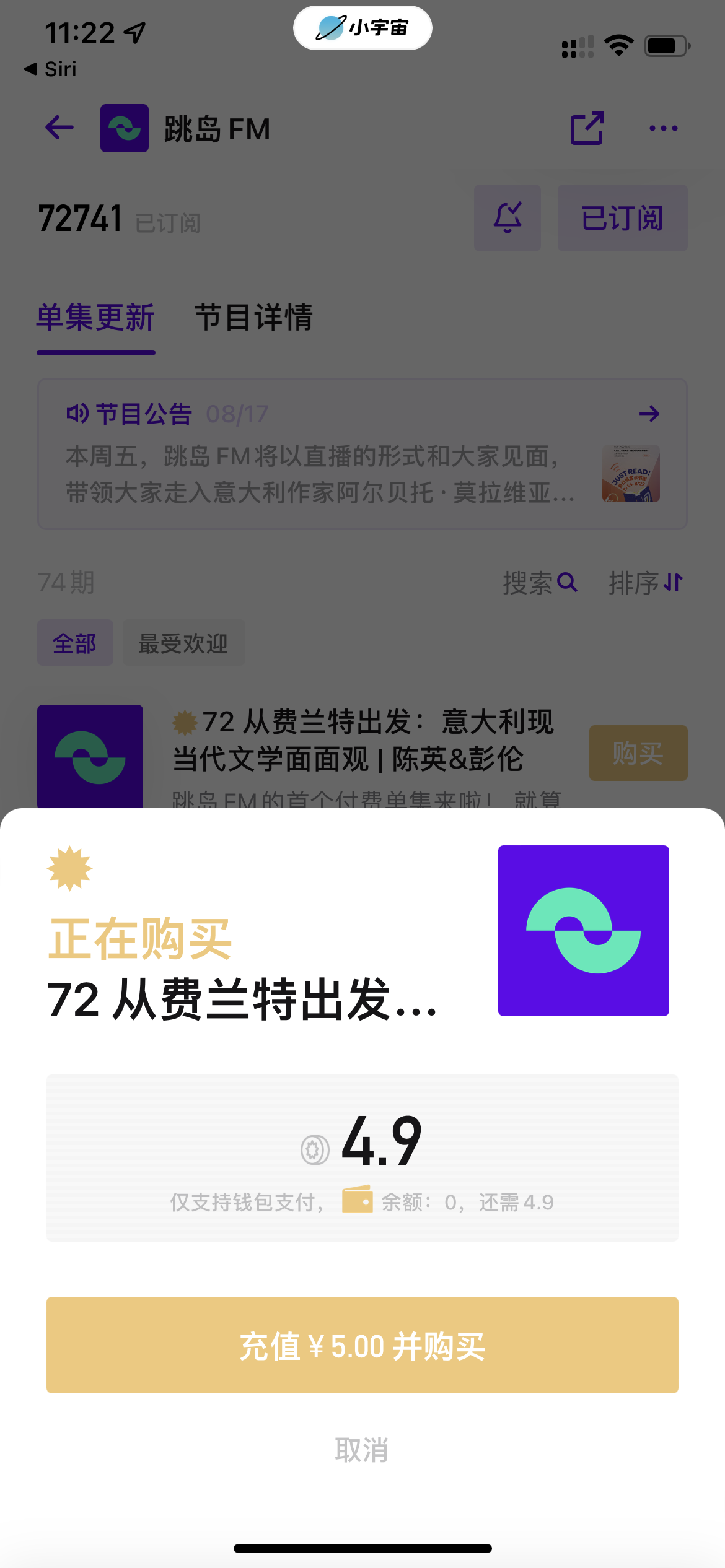This screenshot has width=725, height=1568.
Task: Tap 购买 beside episode 72
Action: (x=638, y=753)
